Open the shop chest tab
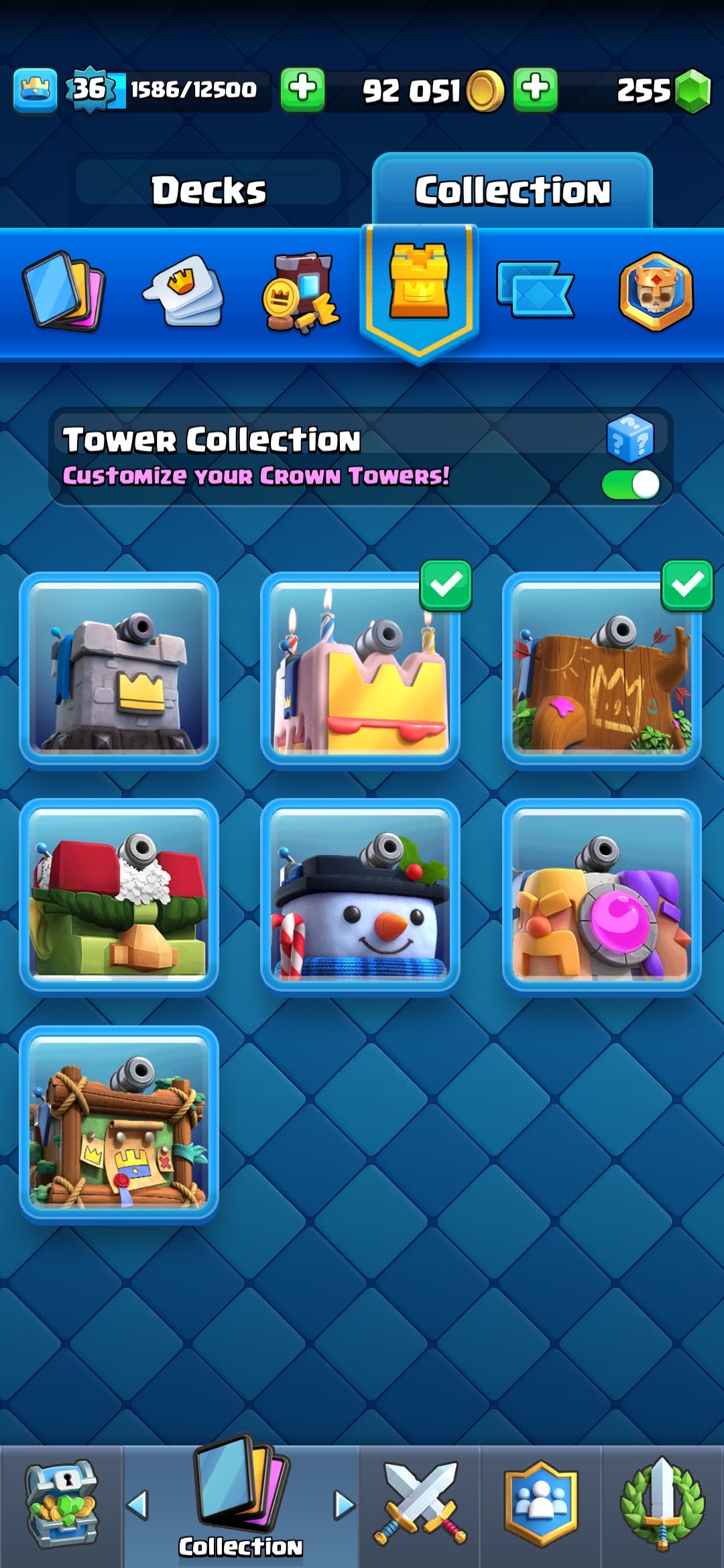Viewport: 724px width, 1568px height. [x=62, y=1505]
